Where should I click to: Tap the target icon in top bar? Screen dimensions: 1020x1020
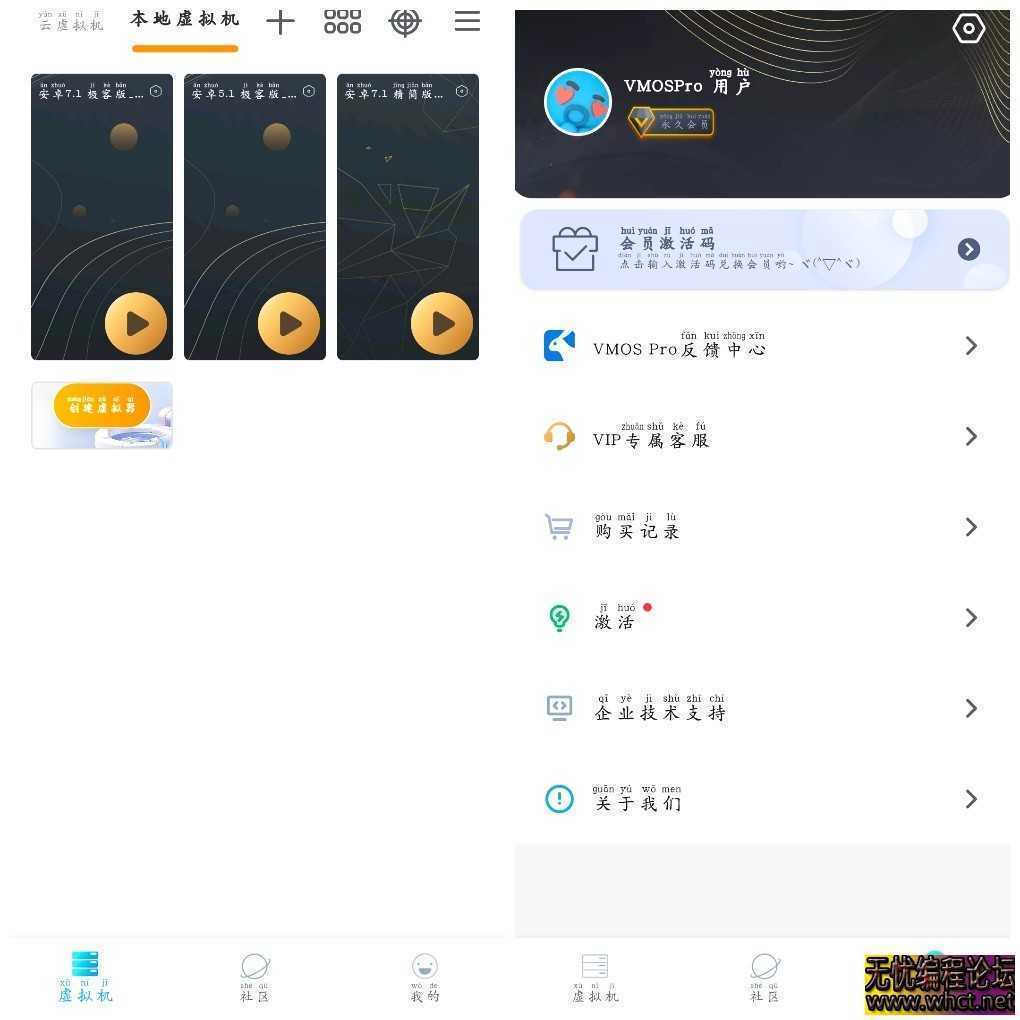[x=404, y=22]
